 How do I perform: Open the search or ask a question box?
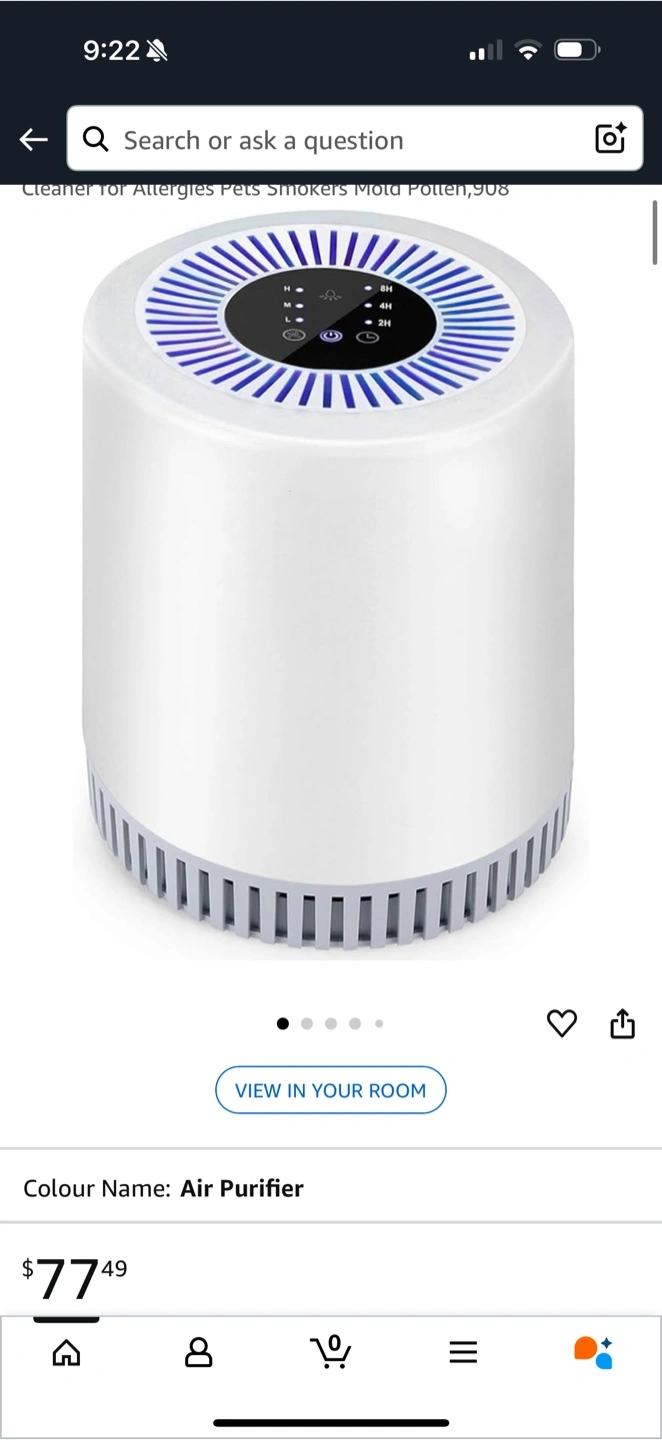355,139
